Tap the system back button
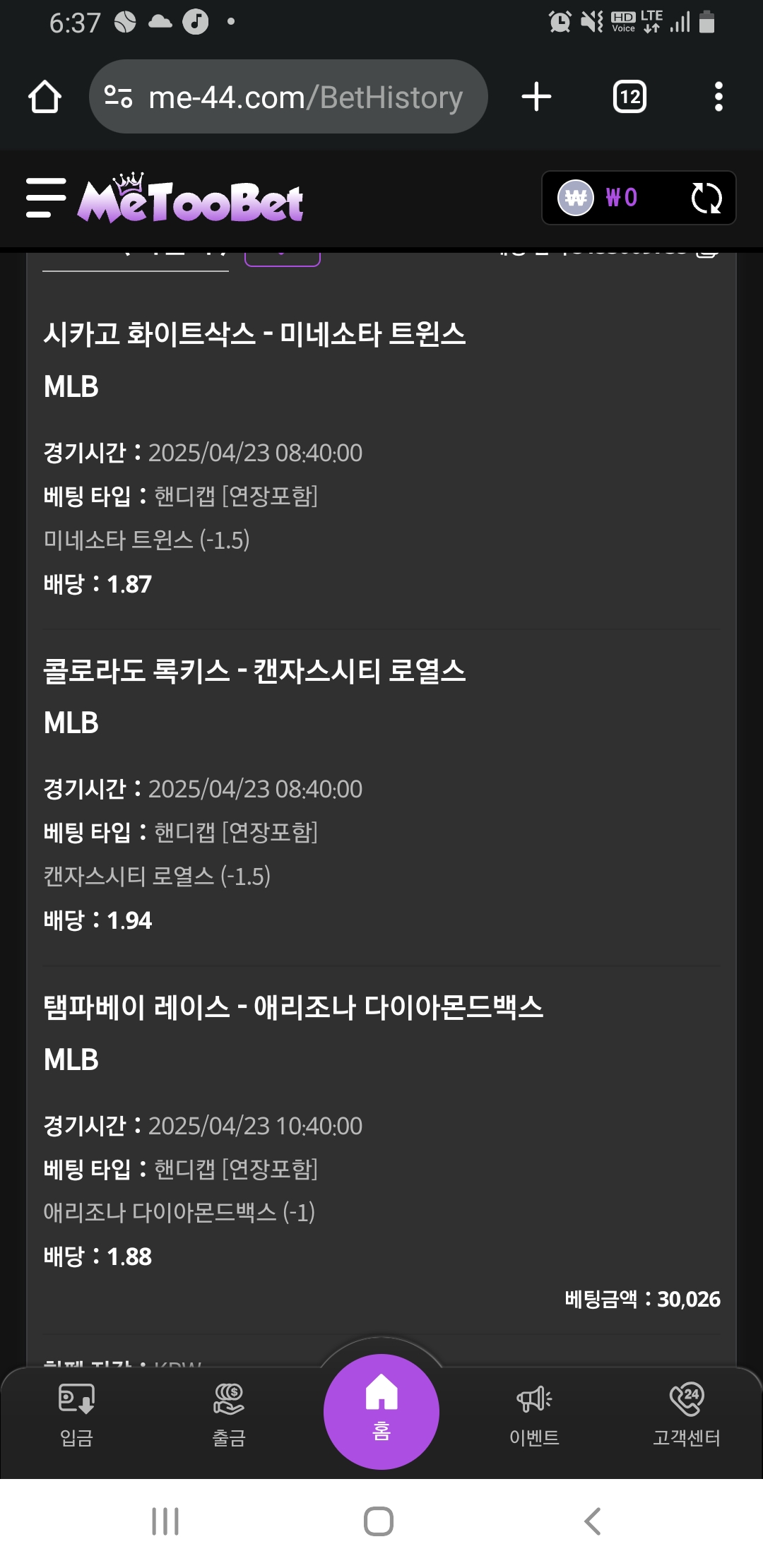The width and height of the screenshot is (763, 1568). point(593,1521)
